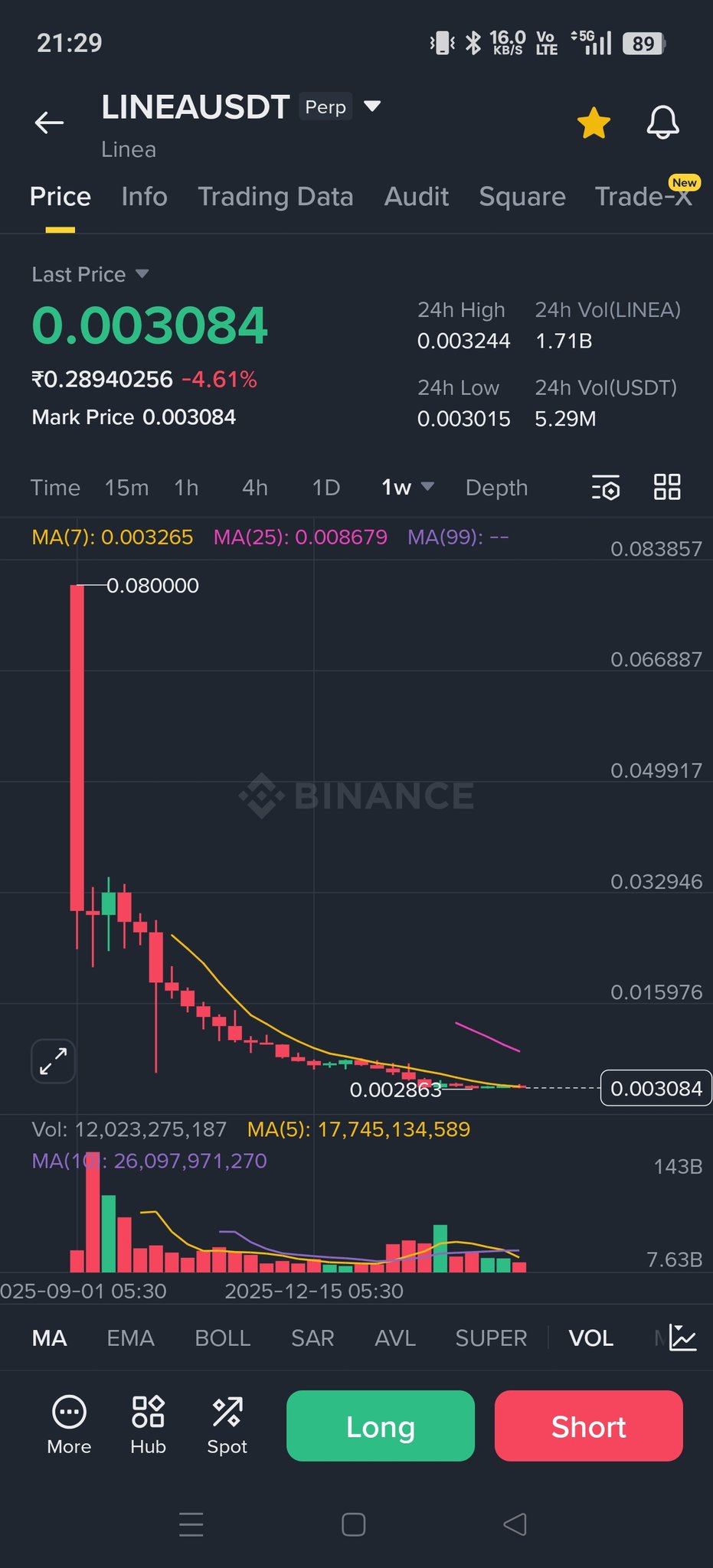Screen dimensions: 713x1568
Task: Select the 15m chart interval
Action: point(126,488)
